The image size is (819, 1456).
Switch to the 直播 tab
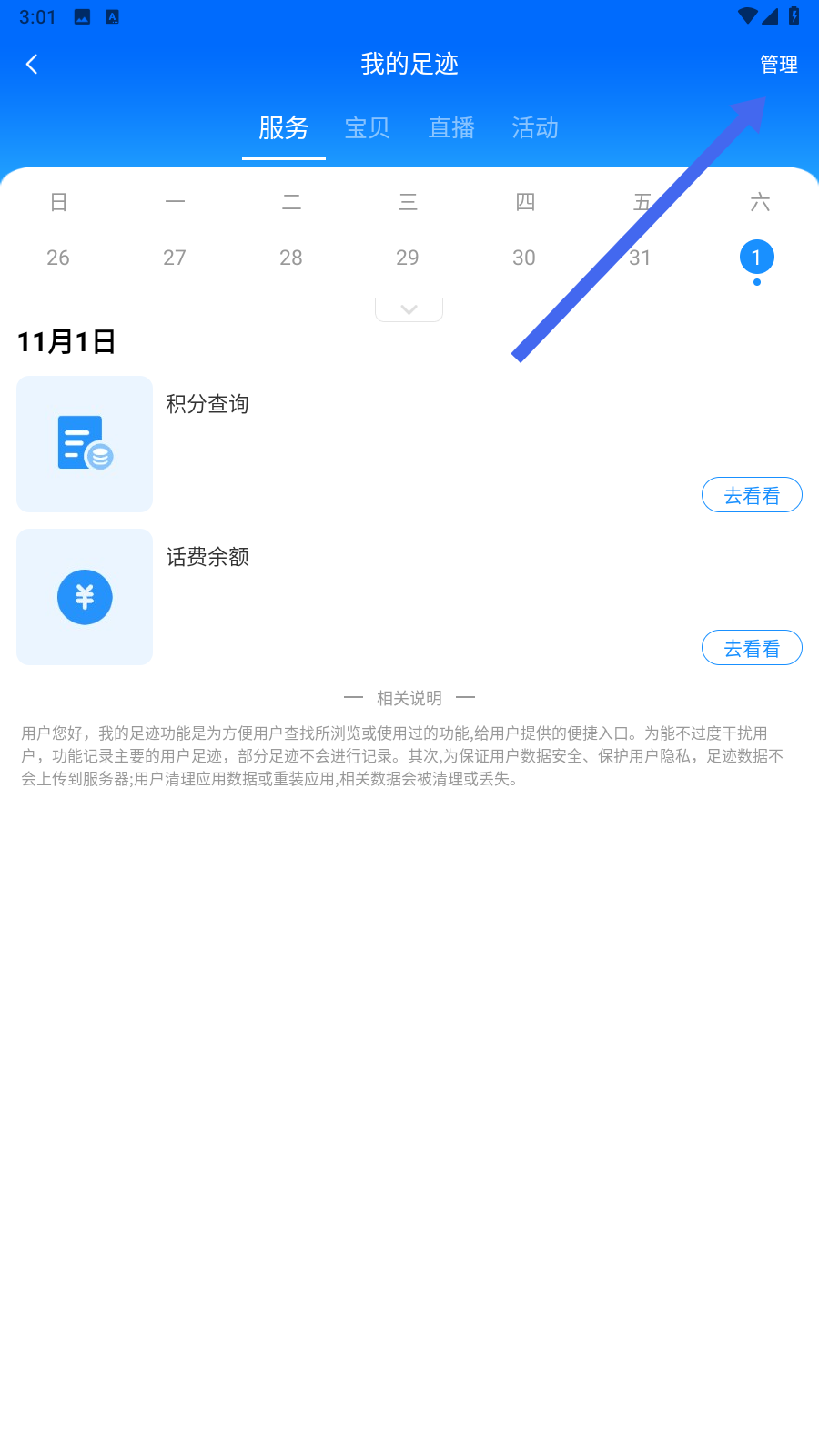point(451,128)
